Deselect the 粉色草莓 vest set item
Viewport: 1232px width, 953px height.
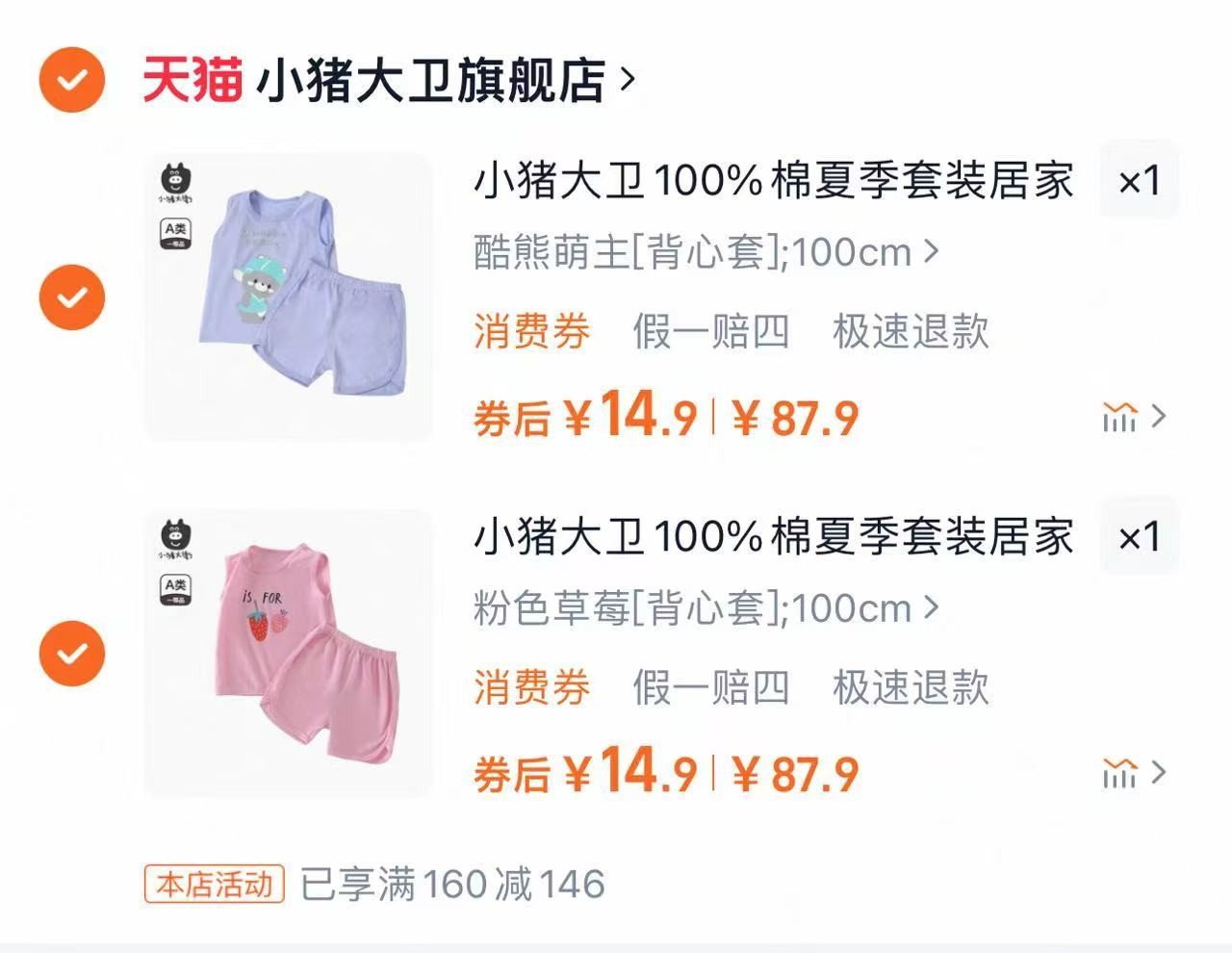coord(71,654)
